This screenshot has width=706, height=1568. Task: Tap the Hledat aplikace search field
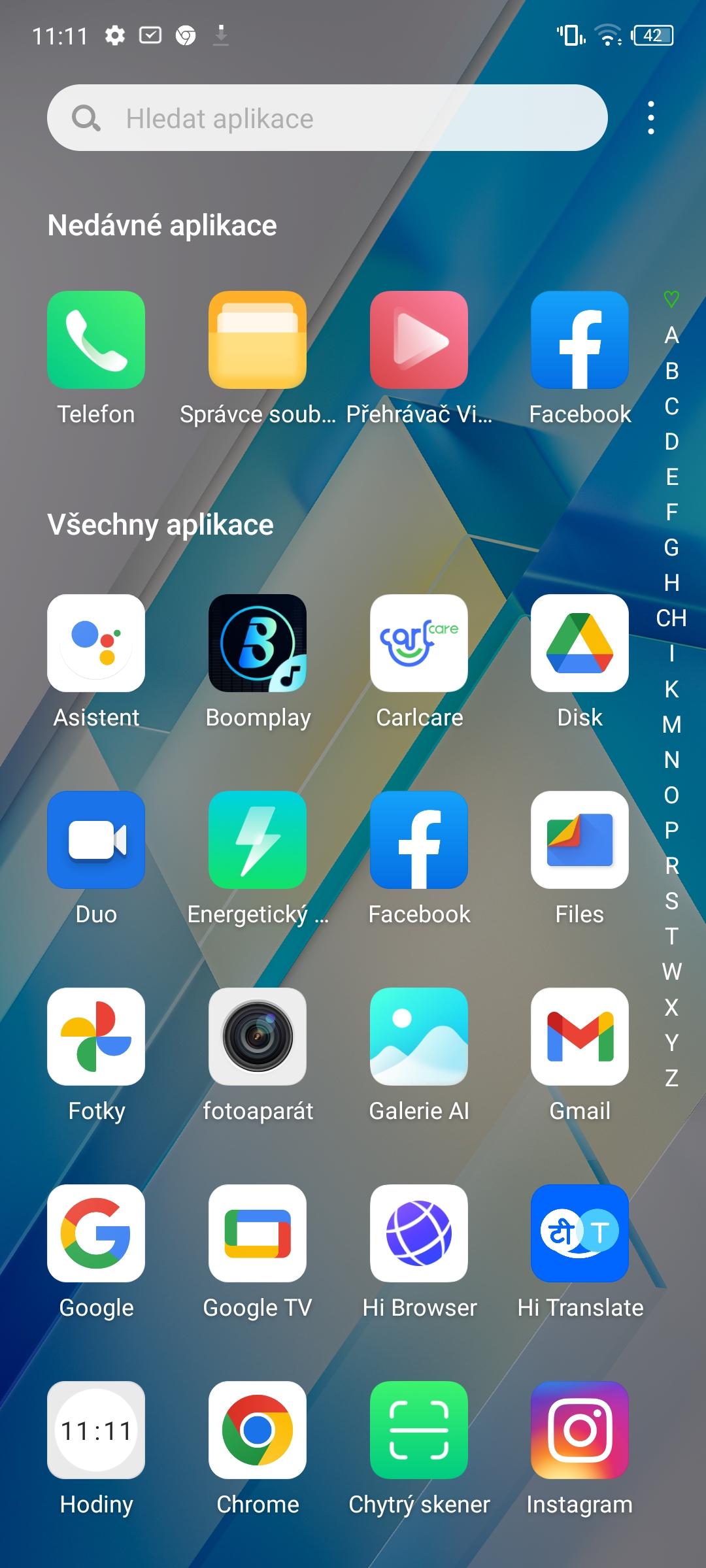pos(327,118)
